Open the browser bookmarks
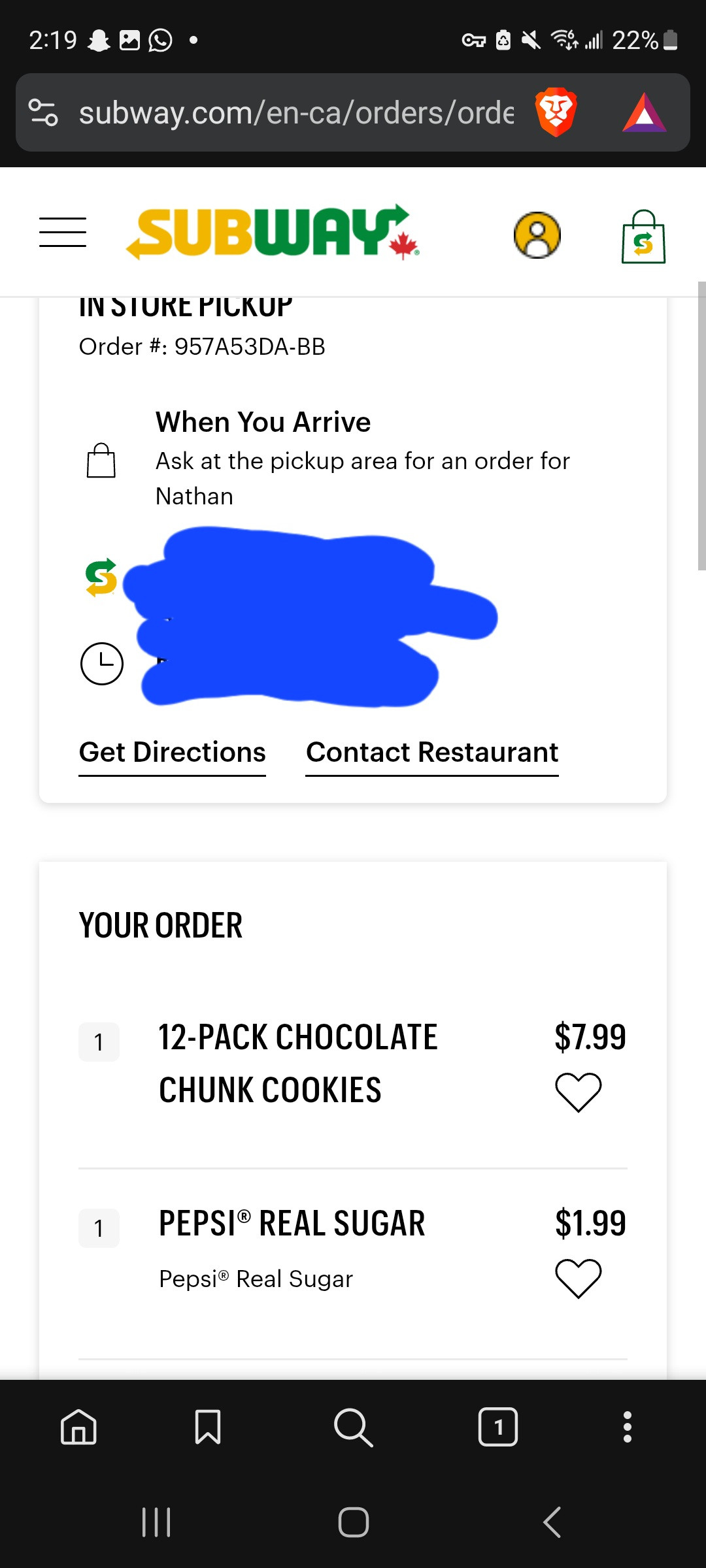 coord(208,1427)
